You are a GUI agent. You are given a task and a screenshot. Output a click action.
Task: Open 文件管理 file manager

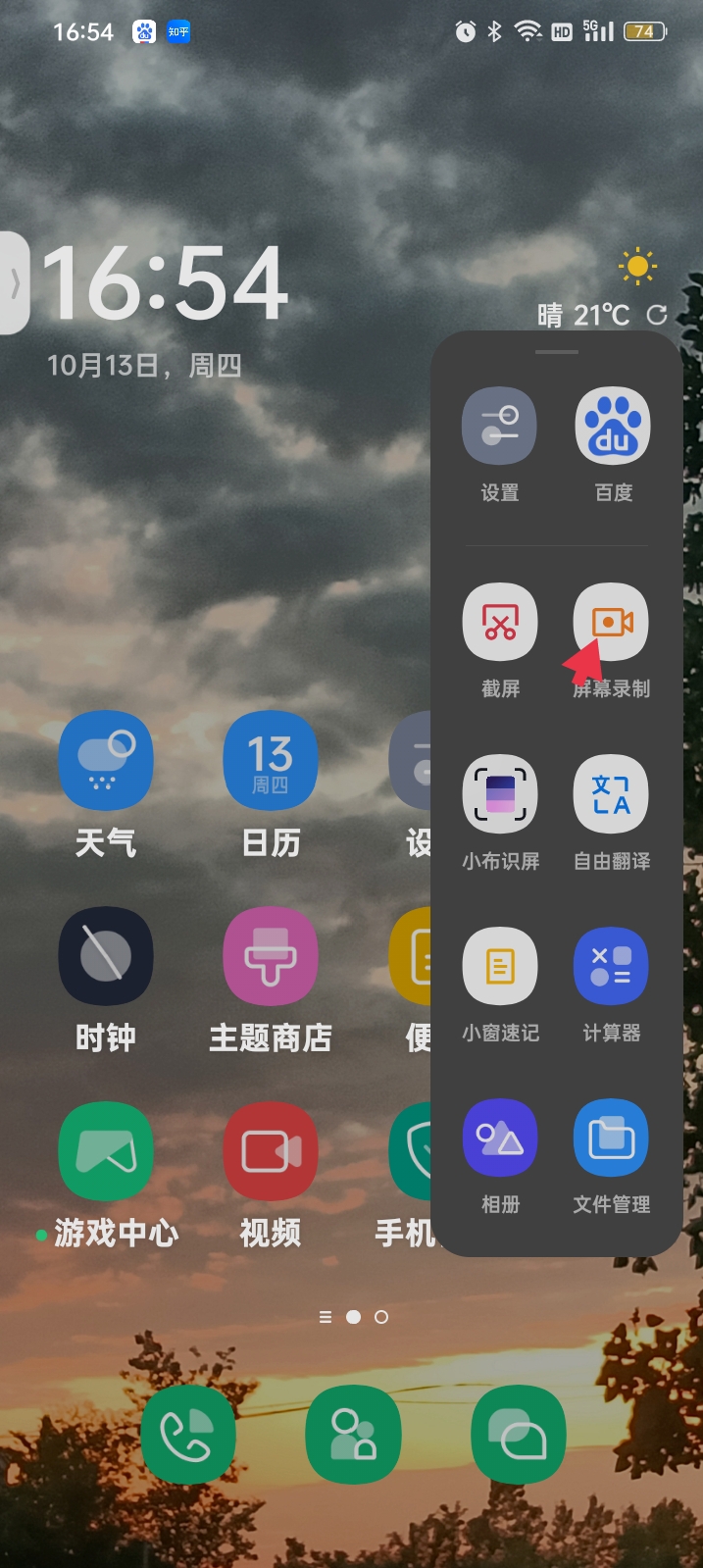pyautogui.click(x=612, y=1138)
